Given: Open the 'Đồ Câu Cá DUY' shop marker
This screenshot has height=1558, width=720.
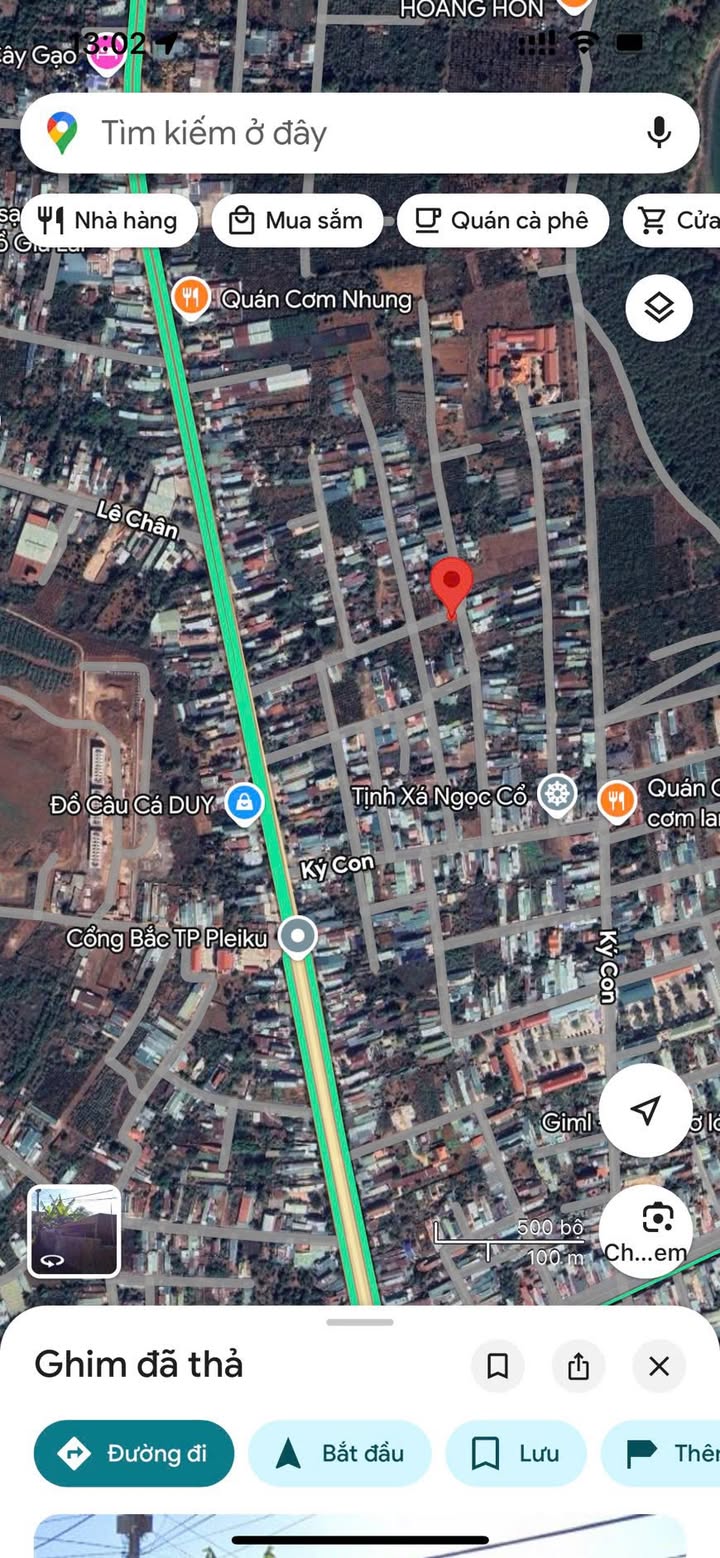Looking at the screenshot, I should 244,802.
